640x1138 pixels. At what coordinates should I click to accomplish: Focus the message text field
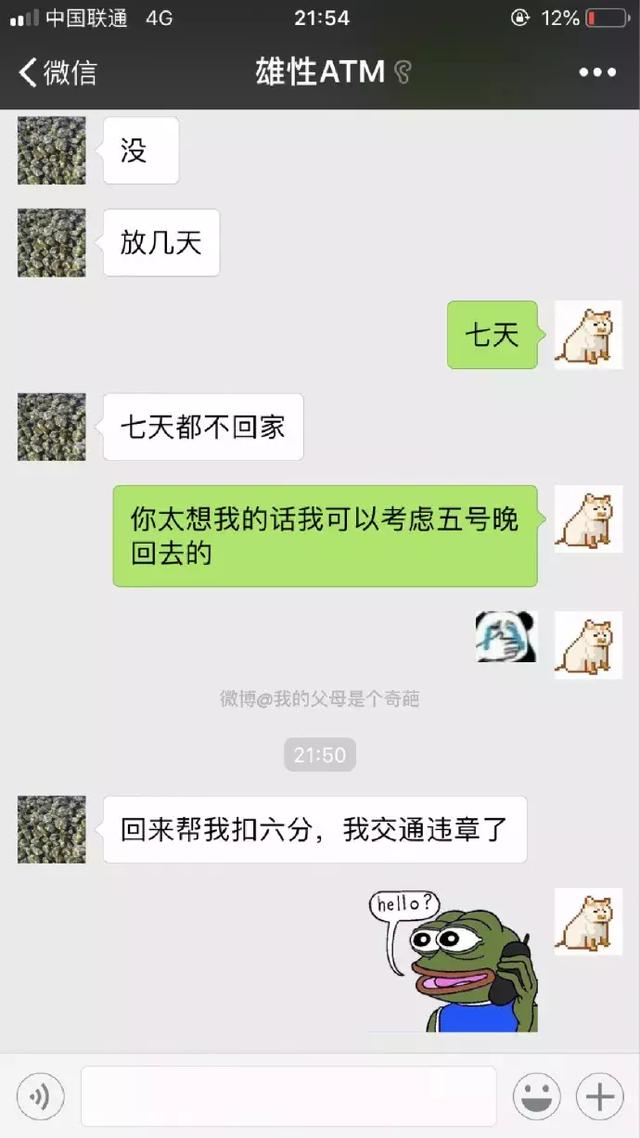coord(288,1097)
